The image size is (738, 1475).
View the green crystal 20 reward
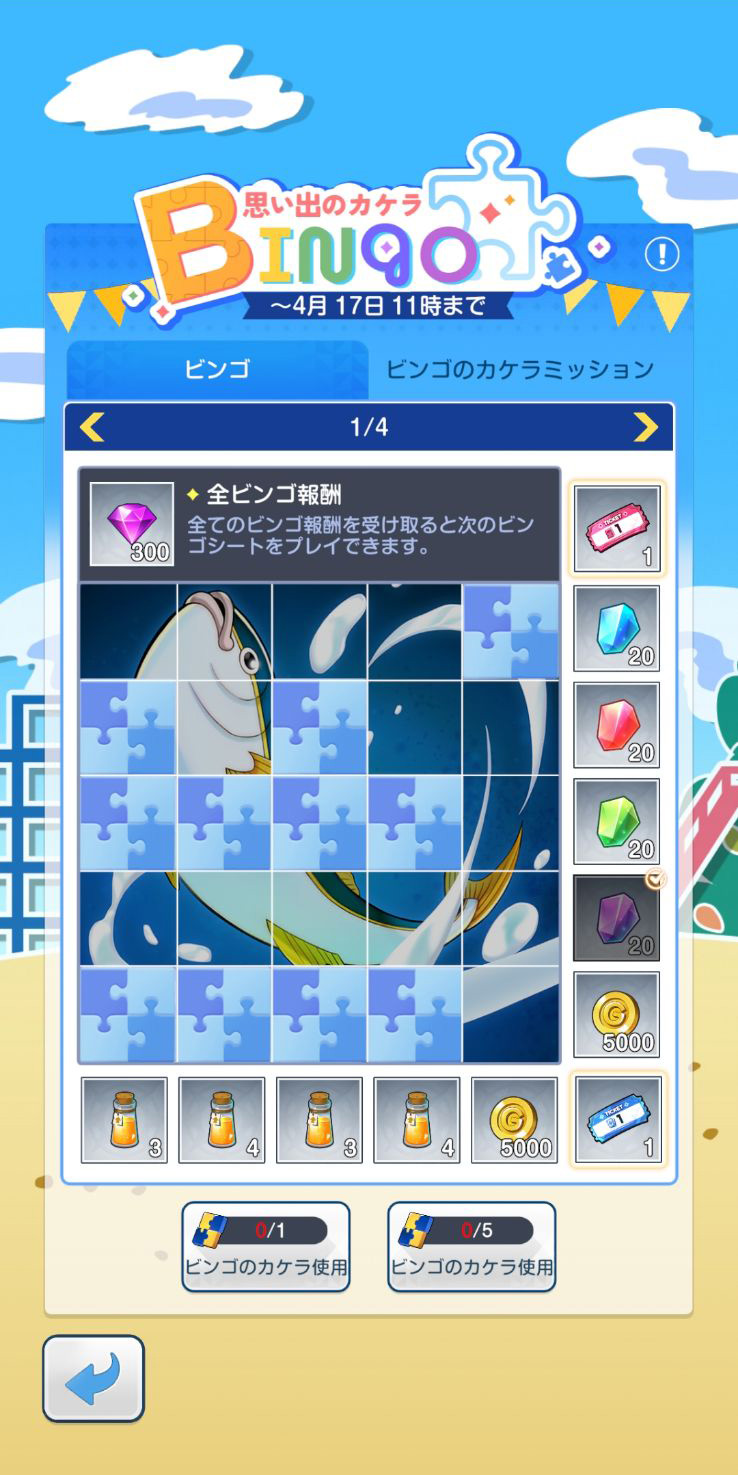[617, 822]
